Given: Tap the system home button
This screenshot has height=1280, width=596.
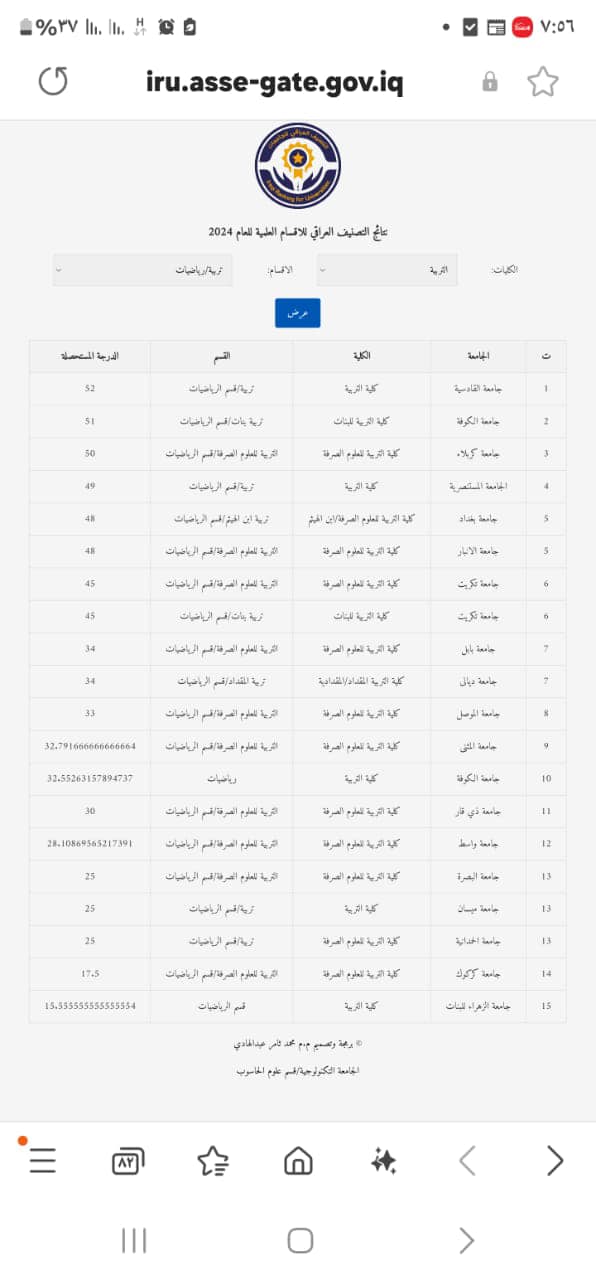Looking at the screenshot, I should pos(301,1241).
